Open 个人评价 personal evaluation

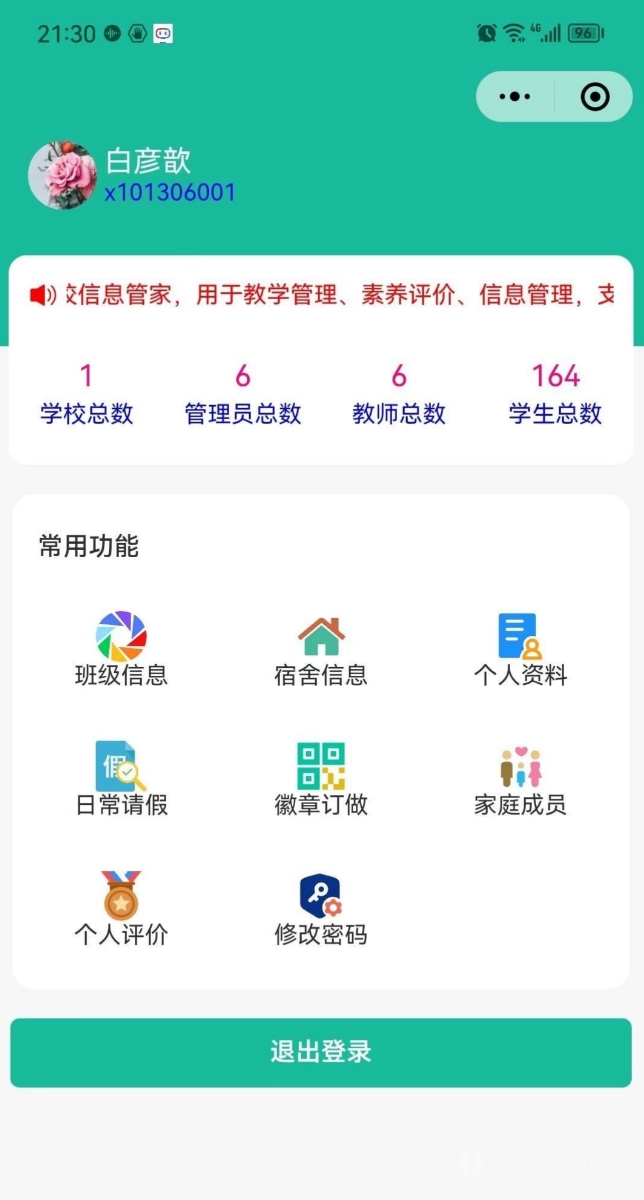pos(121,908)
